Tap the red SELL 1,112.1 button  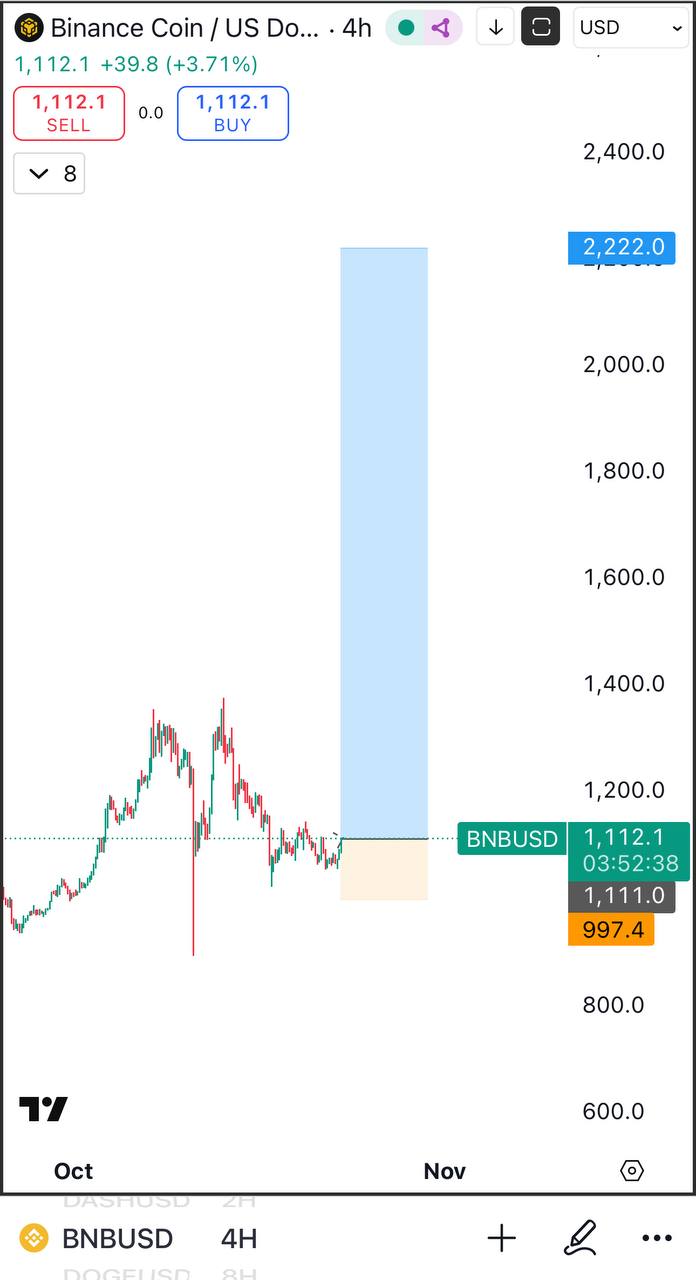[68, 113]
